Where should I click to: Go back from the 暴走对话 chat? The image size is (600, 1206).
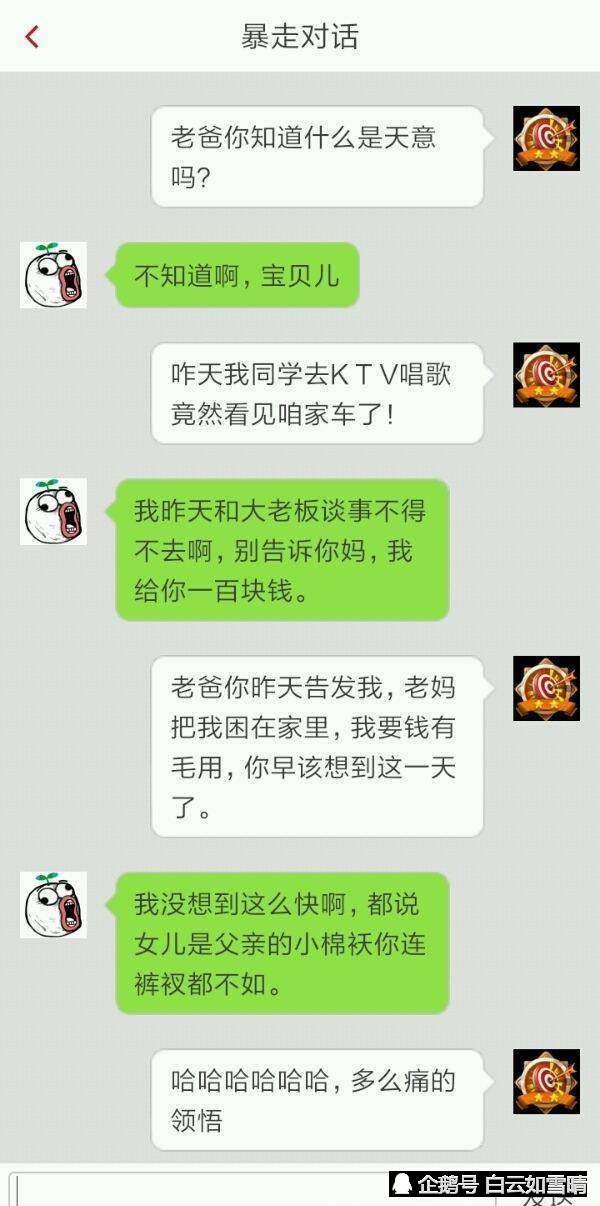[32, 37]
